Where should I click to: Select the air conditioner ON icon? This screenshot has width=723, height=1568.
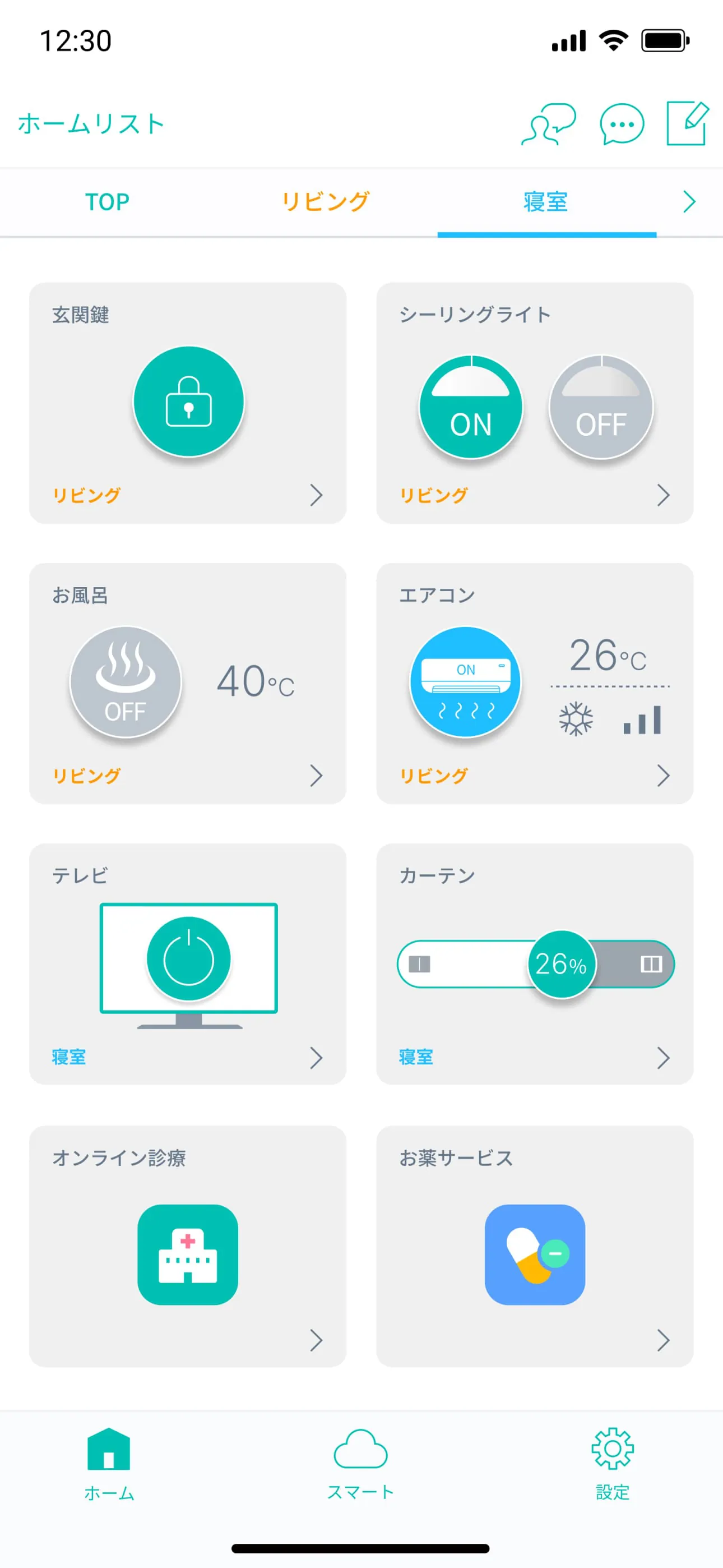(x=465, y=682)
